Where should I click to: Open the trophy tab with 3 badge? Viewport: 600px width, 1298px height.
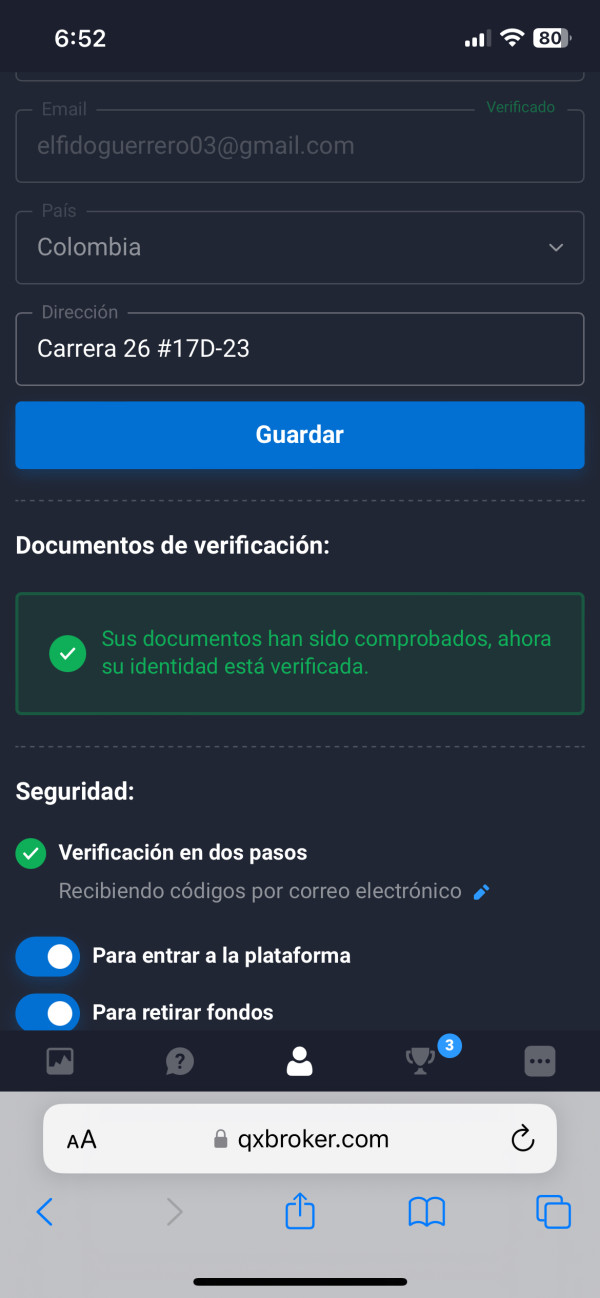point(420,1060)
